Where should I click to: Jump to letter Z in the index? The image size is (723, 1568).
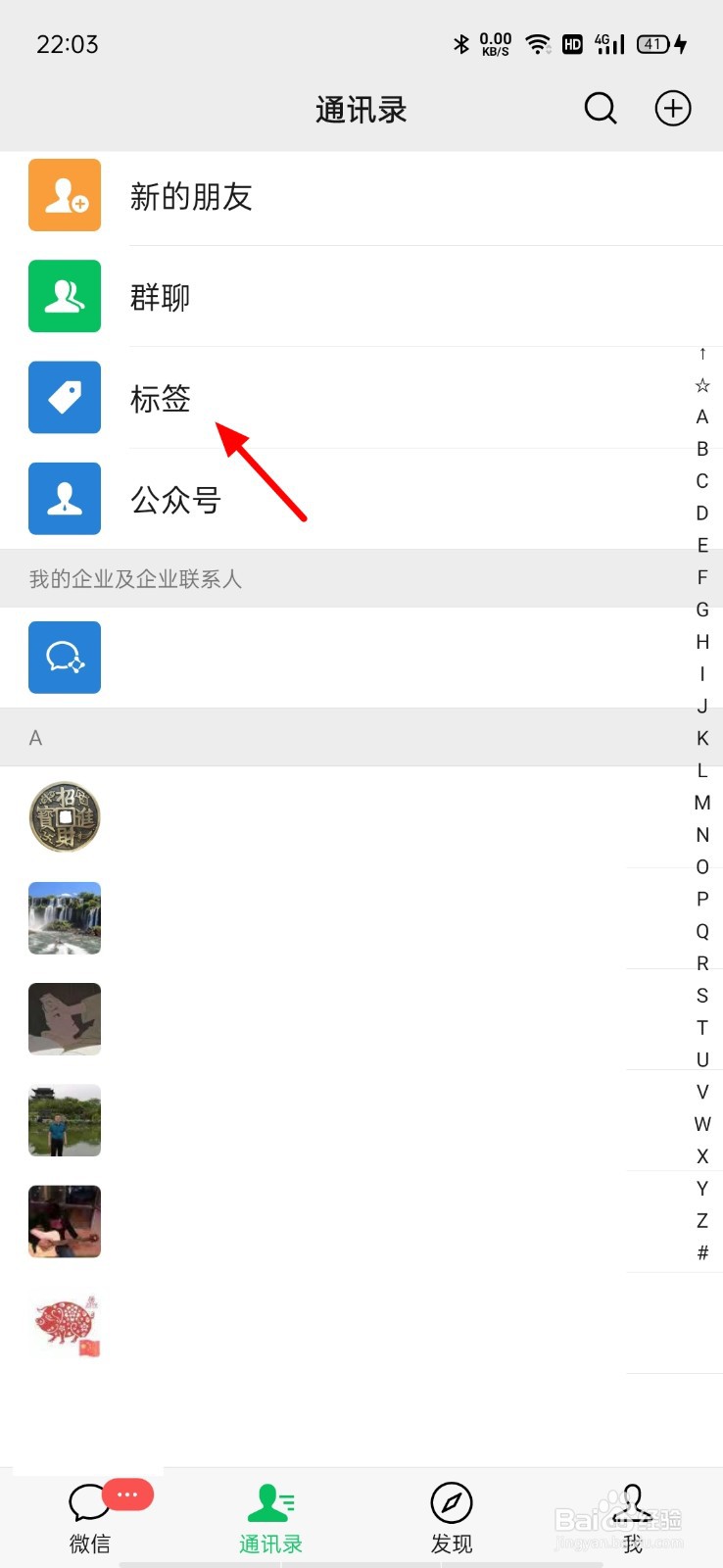click(702, 1220)
